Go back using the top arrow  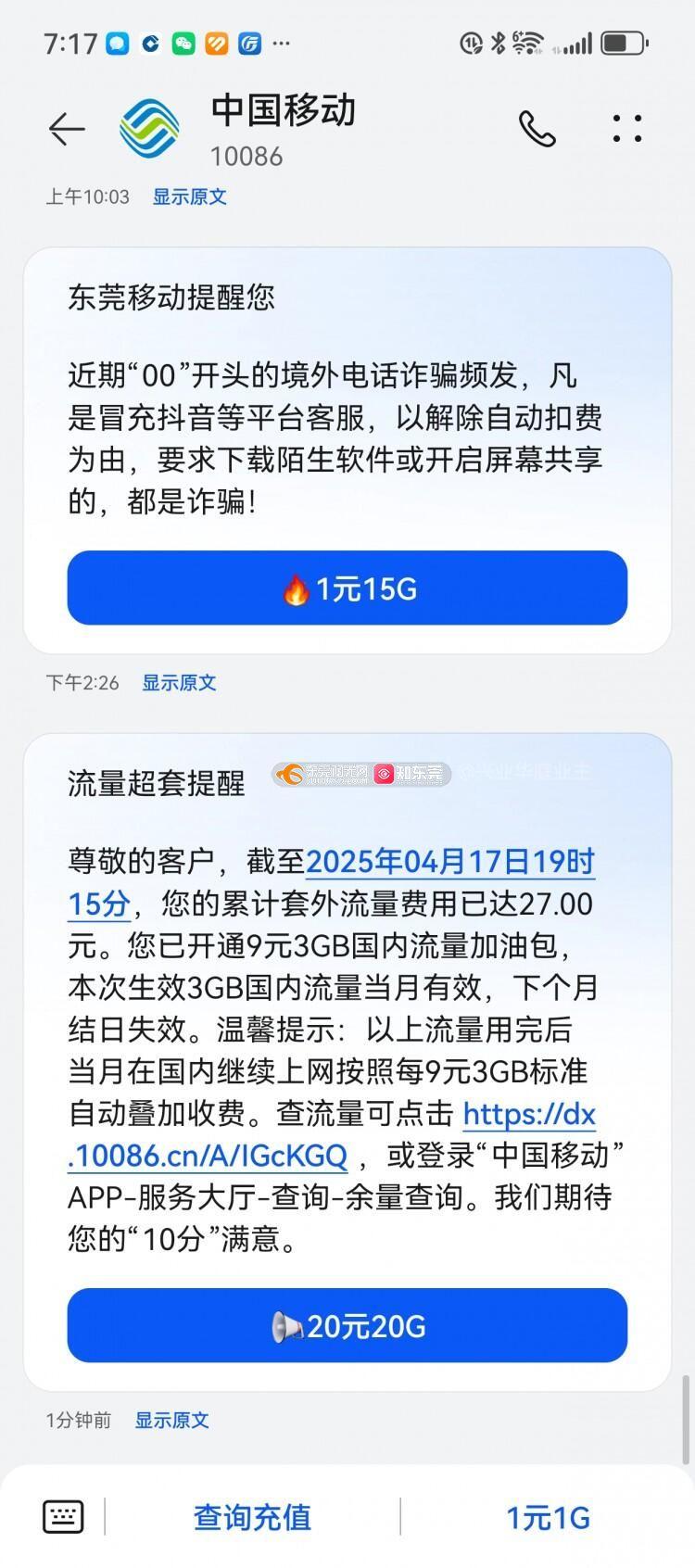click(x=67, y=129)
